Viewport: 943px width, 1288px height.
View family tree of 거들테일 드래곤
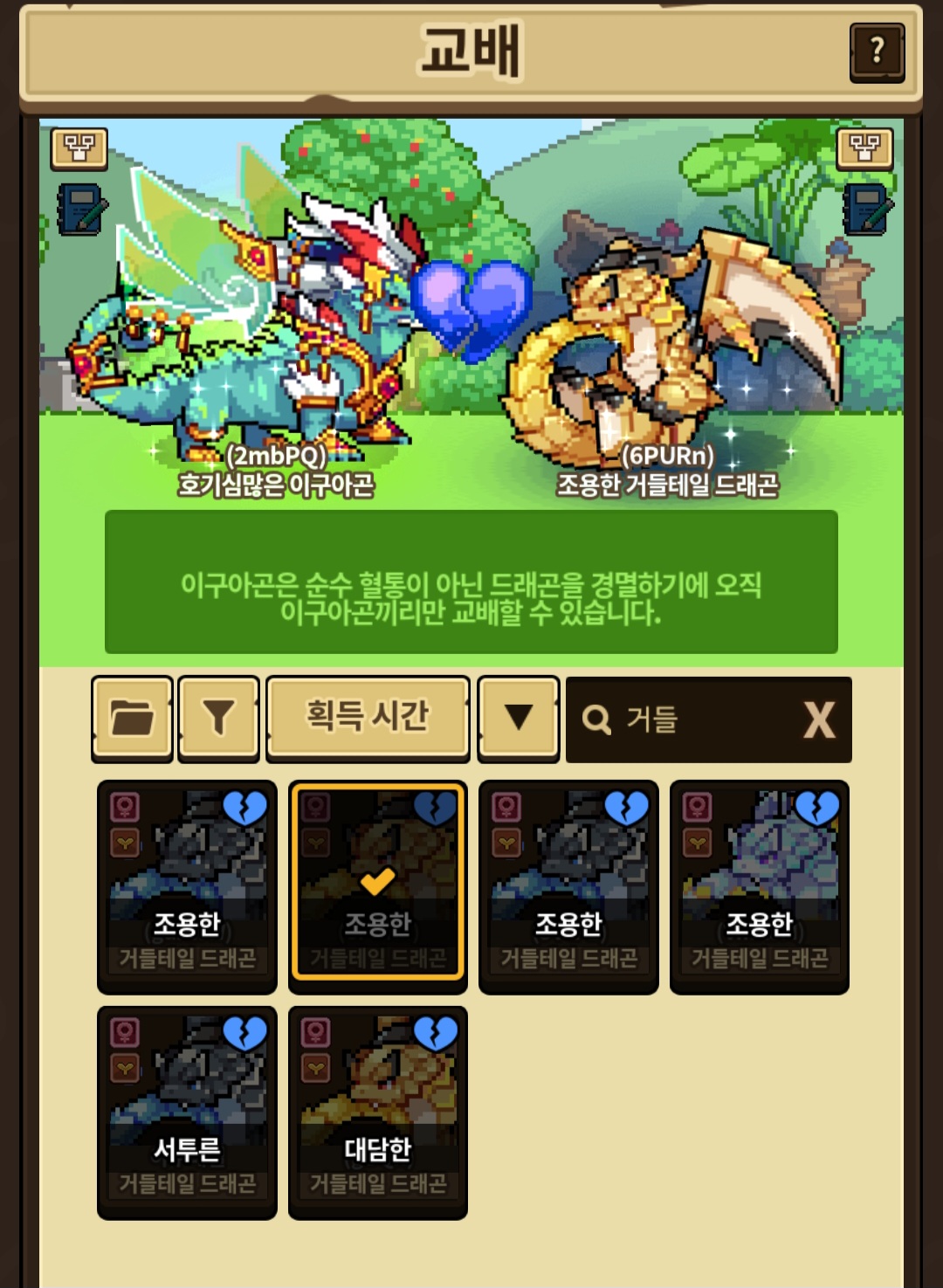tap(864, 149)
